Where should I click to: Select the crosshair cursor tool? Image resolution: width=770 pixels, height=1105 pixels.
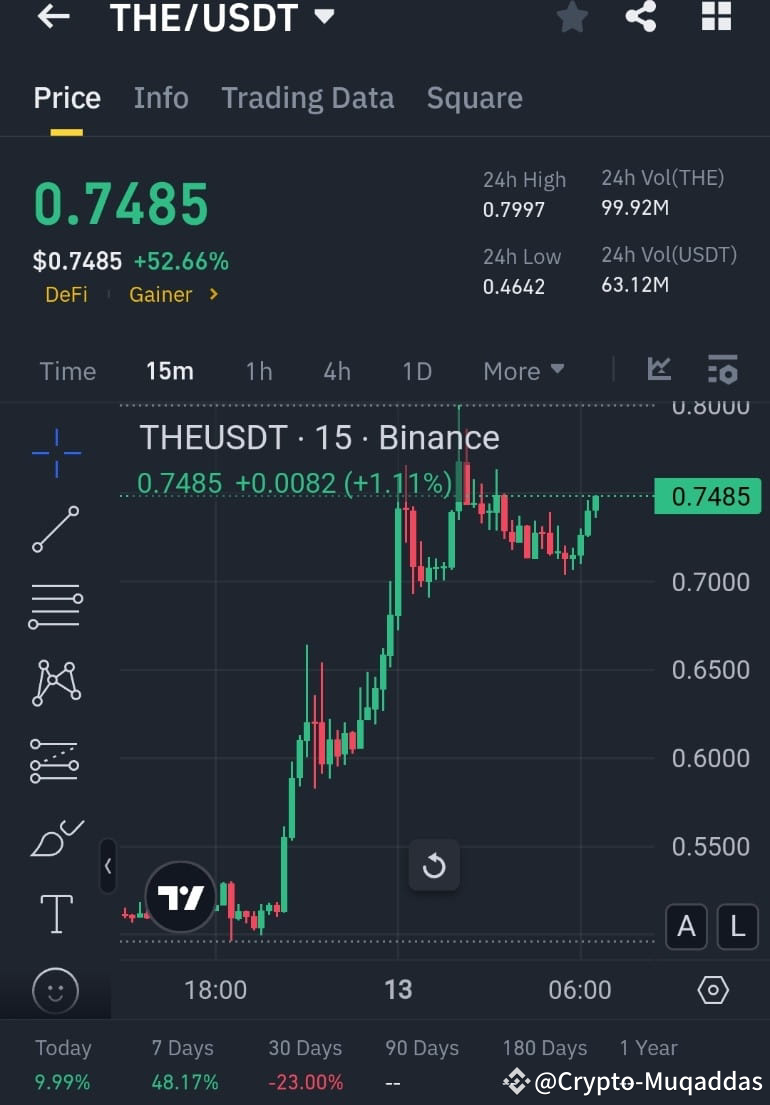click(x=55, y=452)
